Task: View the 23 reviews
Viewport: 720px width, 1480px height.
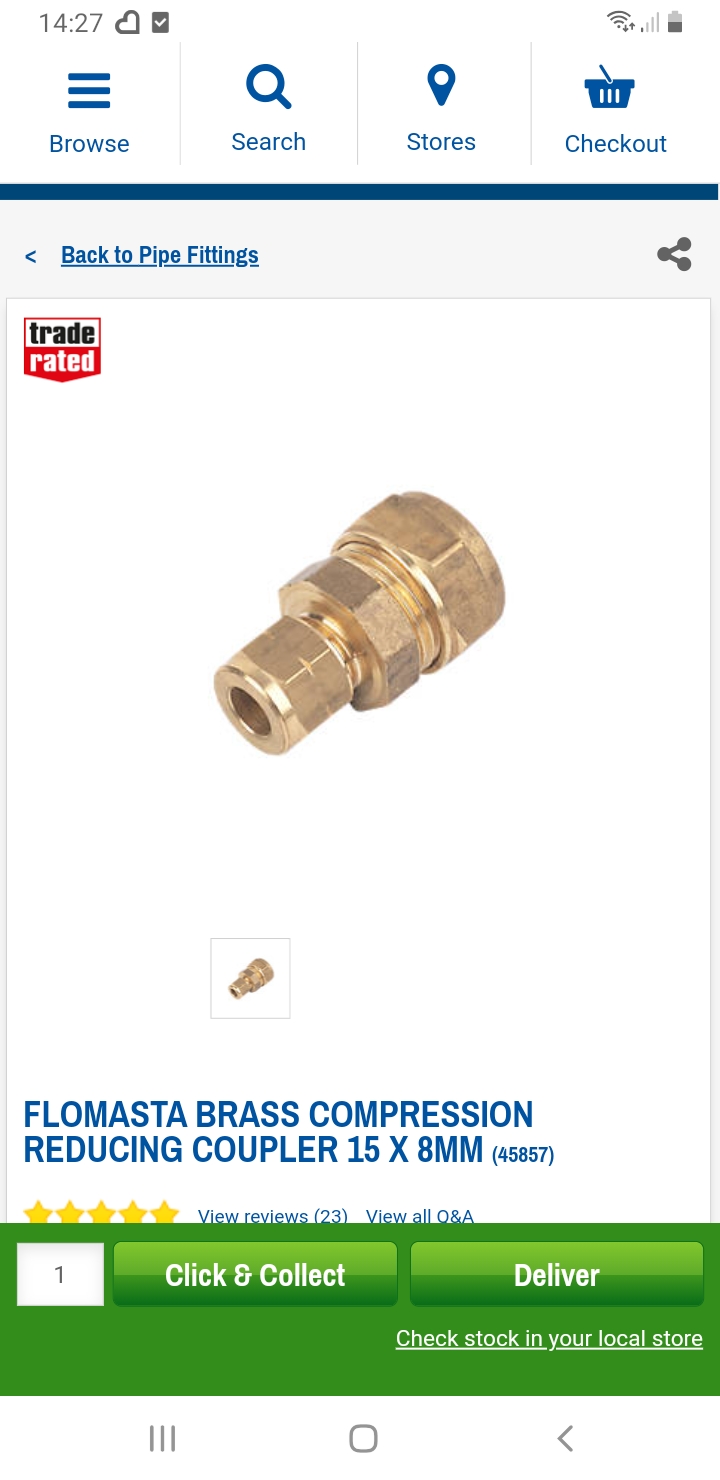Action: click(272, 1215)
